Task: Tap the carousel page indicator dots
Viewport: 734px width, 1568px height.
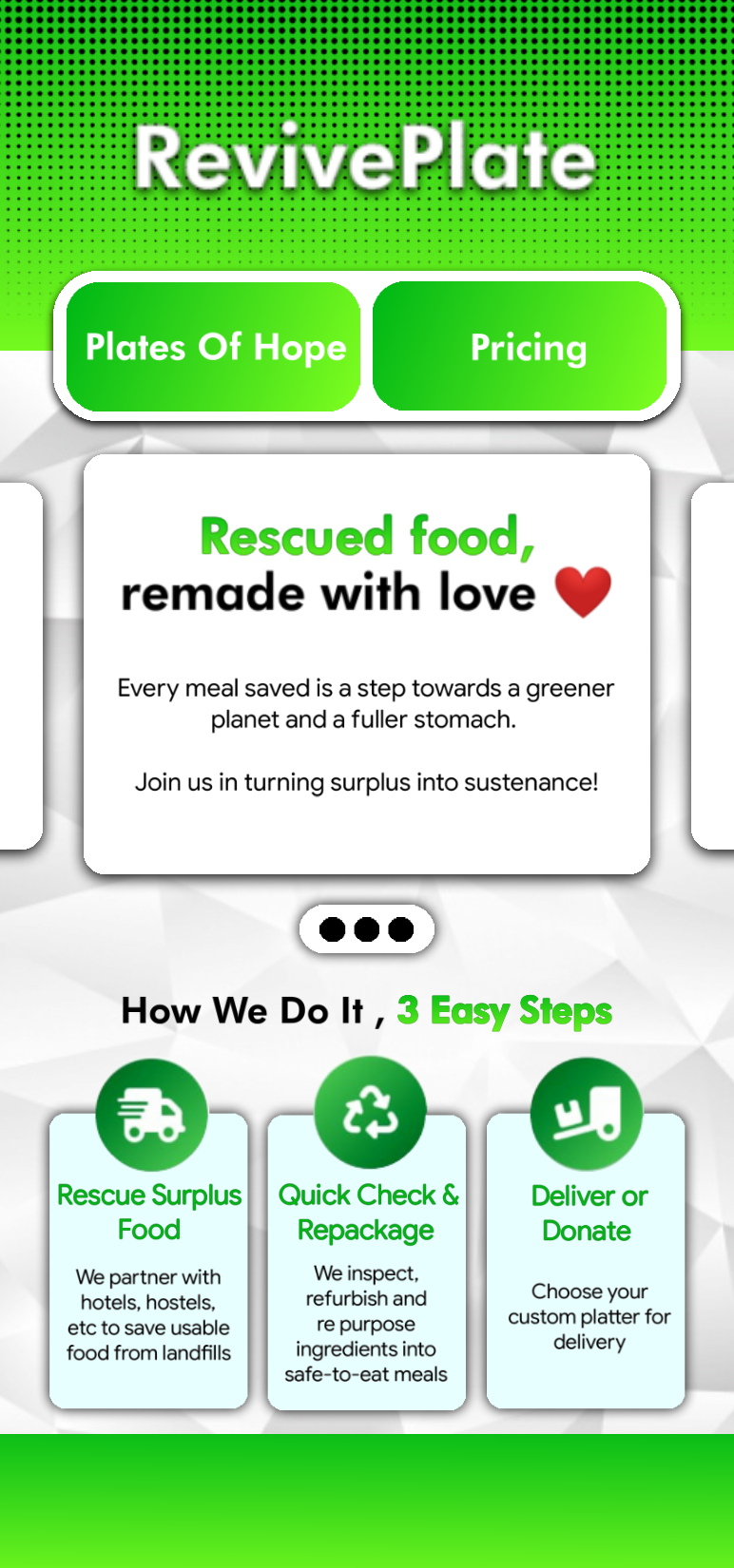Action: 367,928
